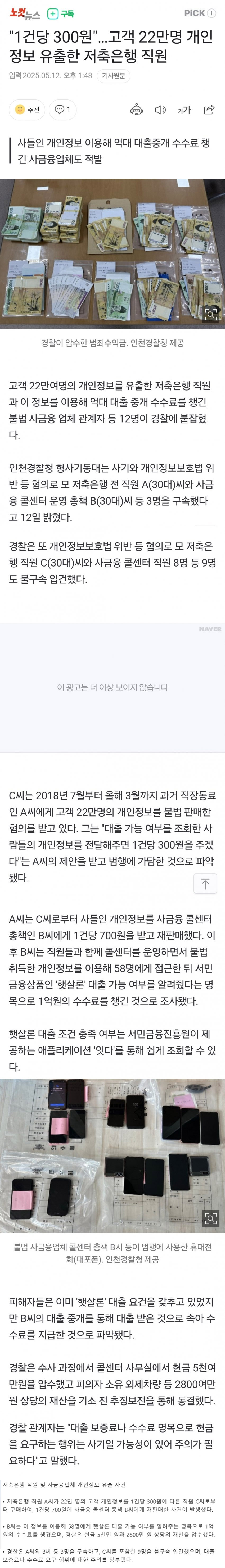Listen to the article with speaker icon
The image size is (225, 1568).
tap(160, 110)
